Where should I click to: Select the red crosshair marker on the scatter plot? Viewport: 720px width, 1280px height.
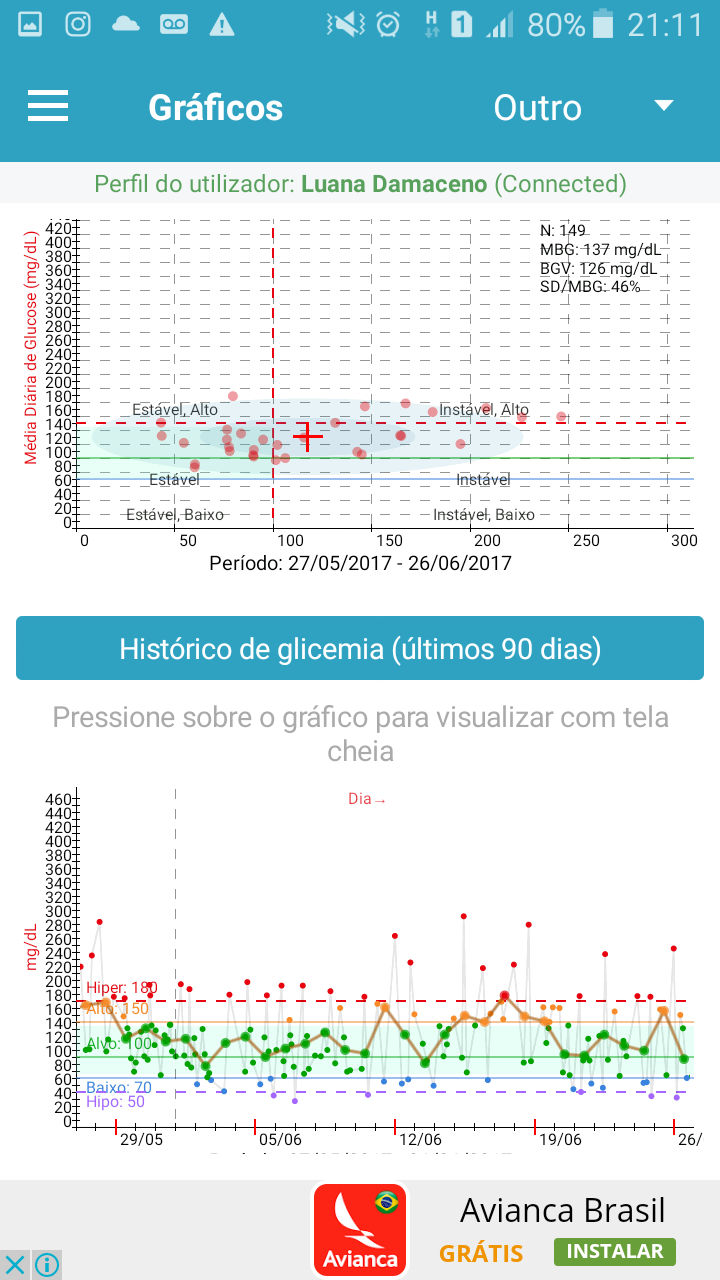point(308,435)
